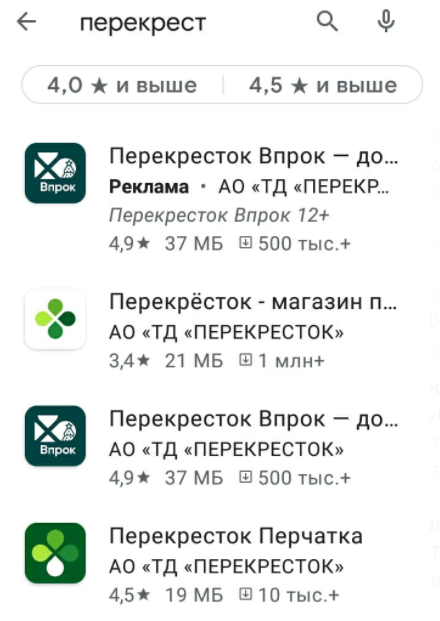Viewport: 440px width, 621px height.
Task: Tap the search magnifier icon
Action: [x=327, y=21]
